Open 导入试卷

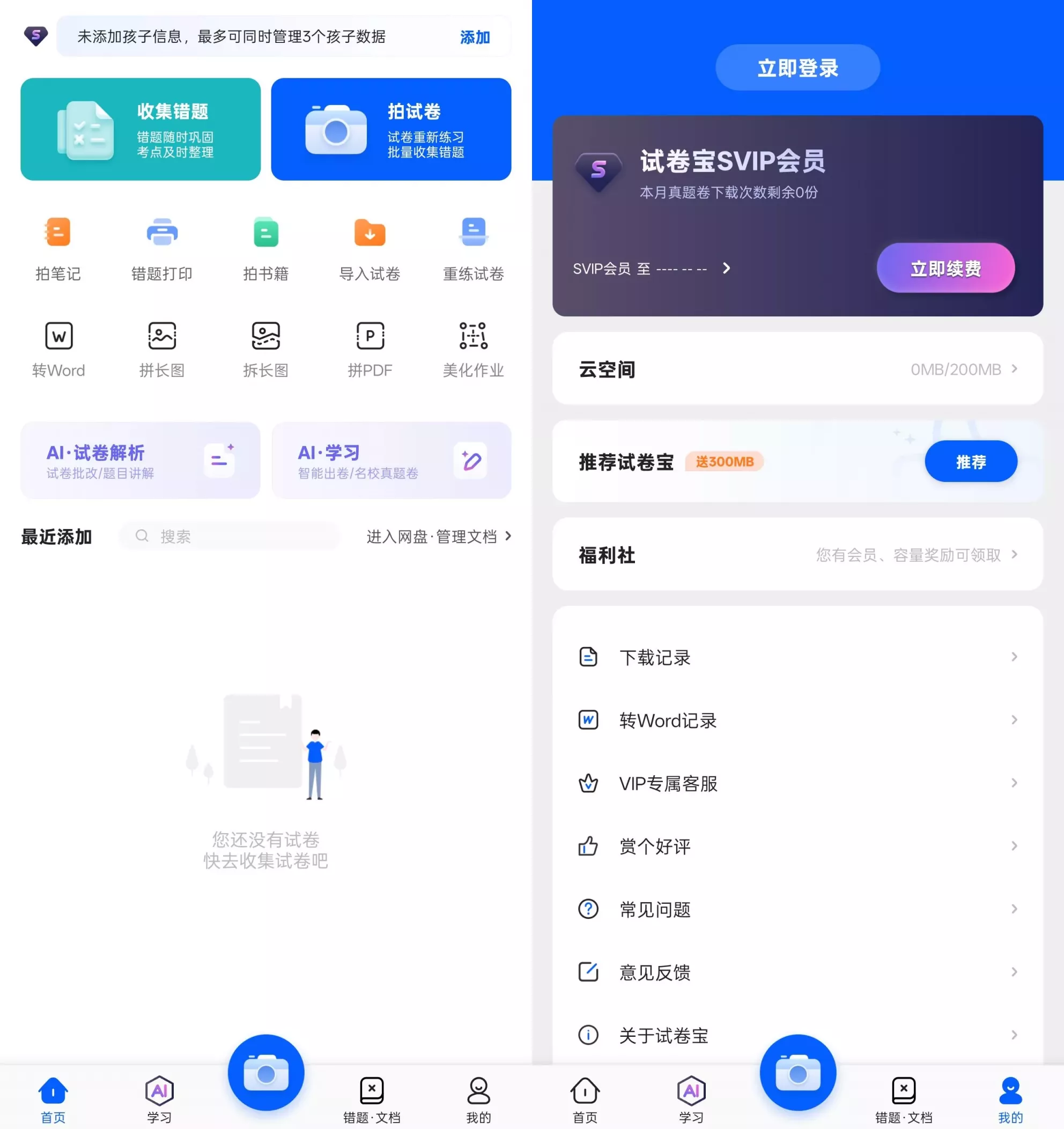(x=370, y=248)
